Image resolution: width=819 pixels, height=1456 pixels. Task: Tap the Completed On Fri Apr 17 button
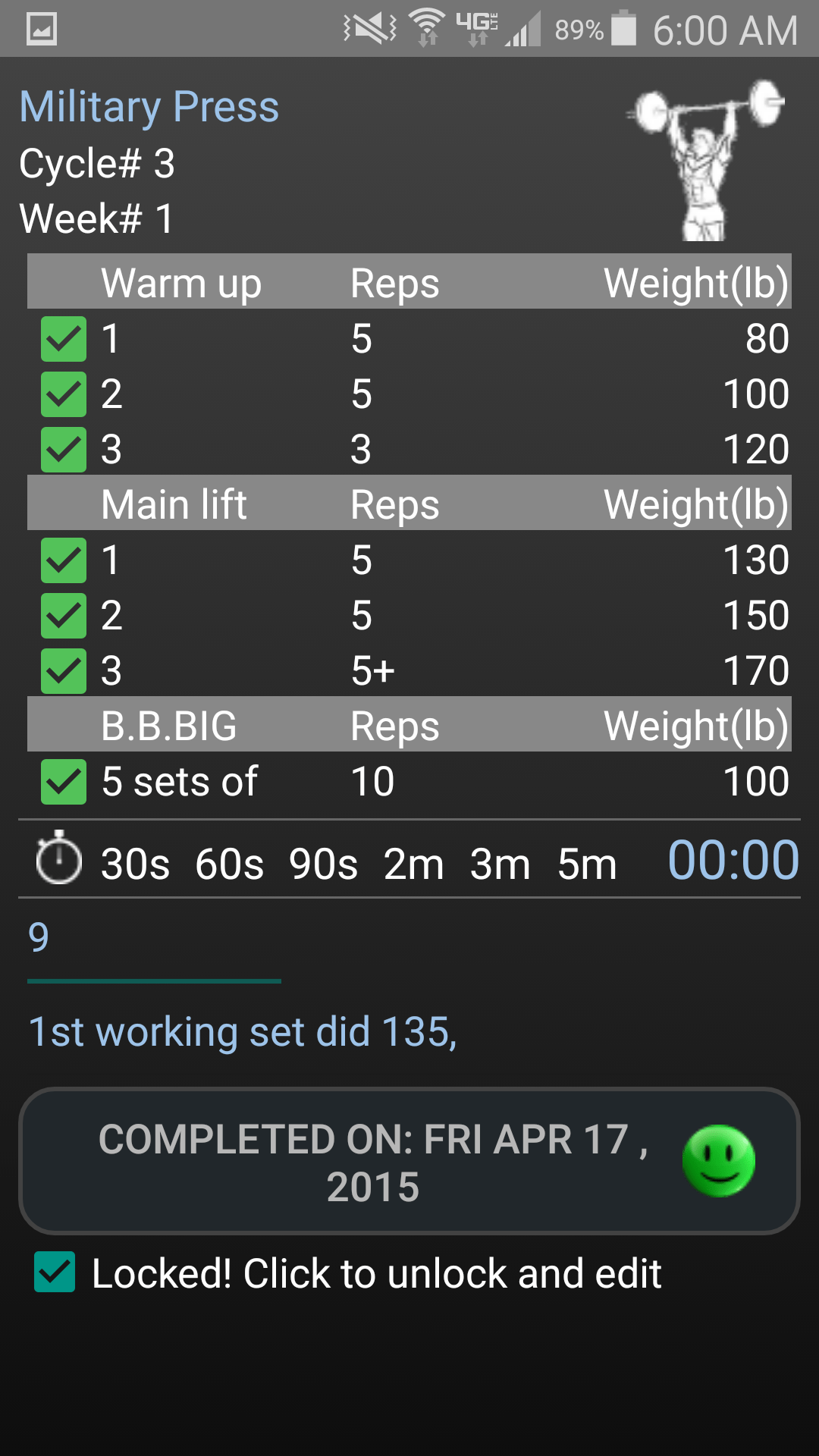pyautogui.click(x=409, y=1161)
